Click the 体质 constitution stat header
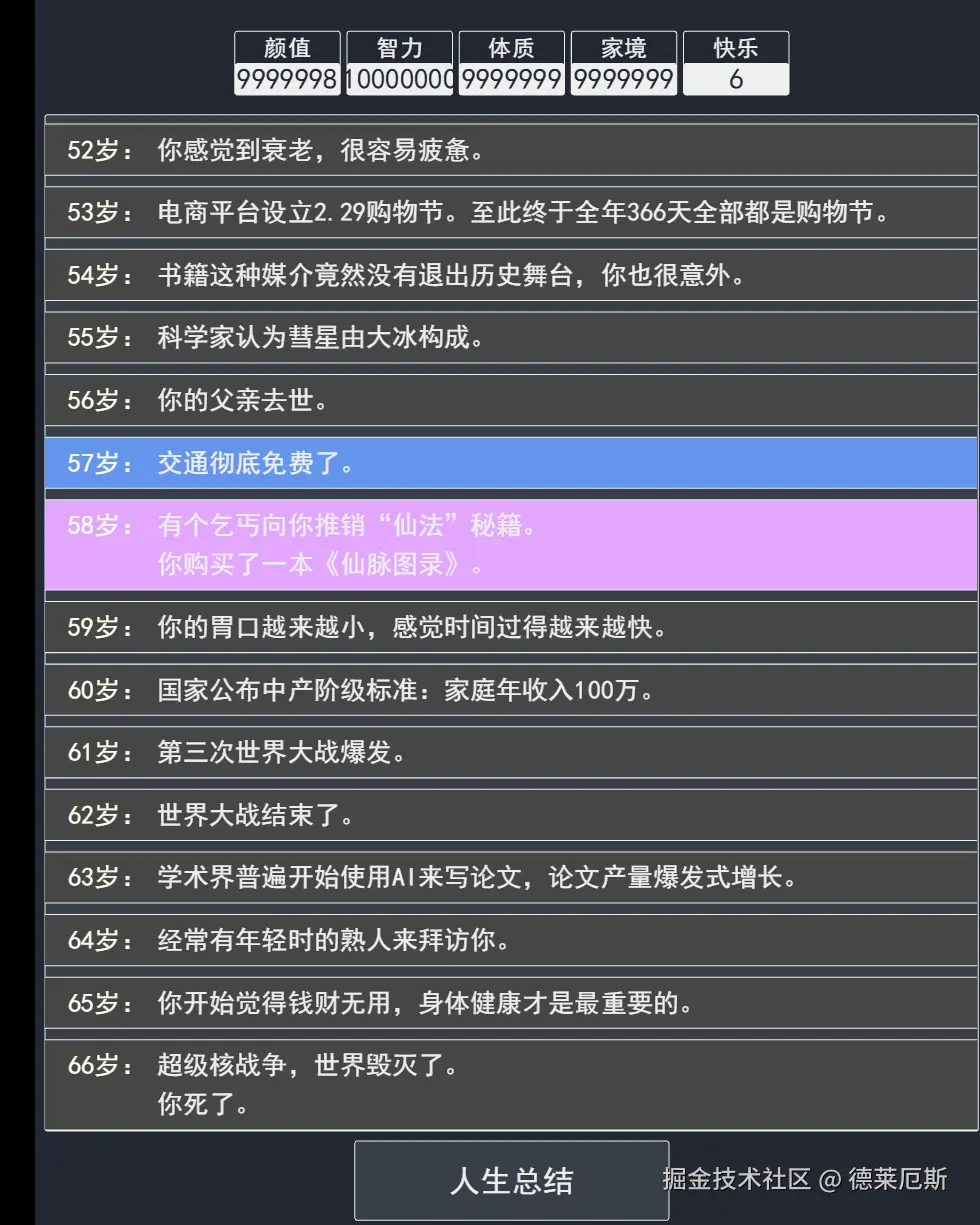This screenshot has width=980, height=1225. click(511, 47)
